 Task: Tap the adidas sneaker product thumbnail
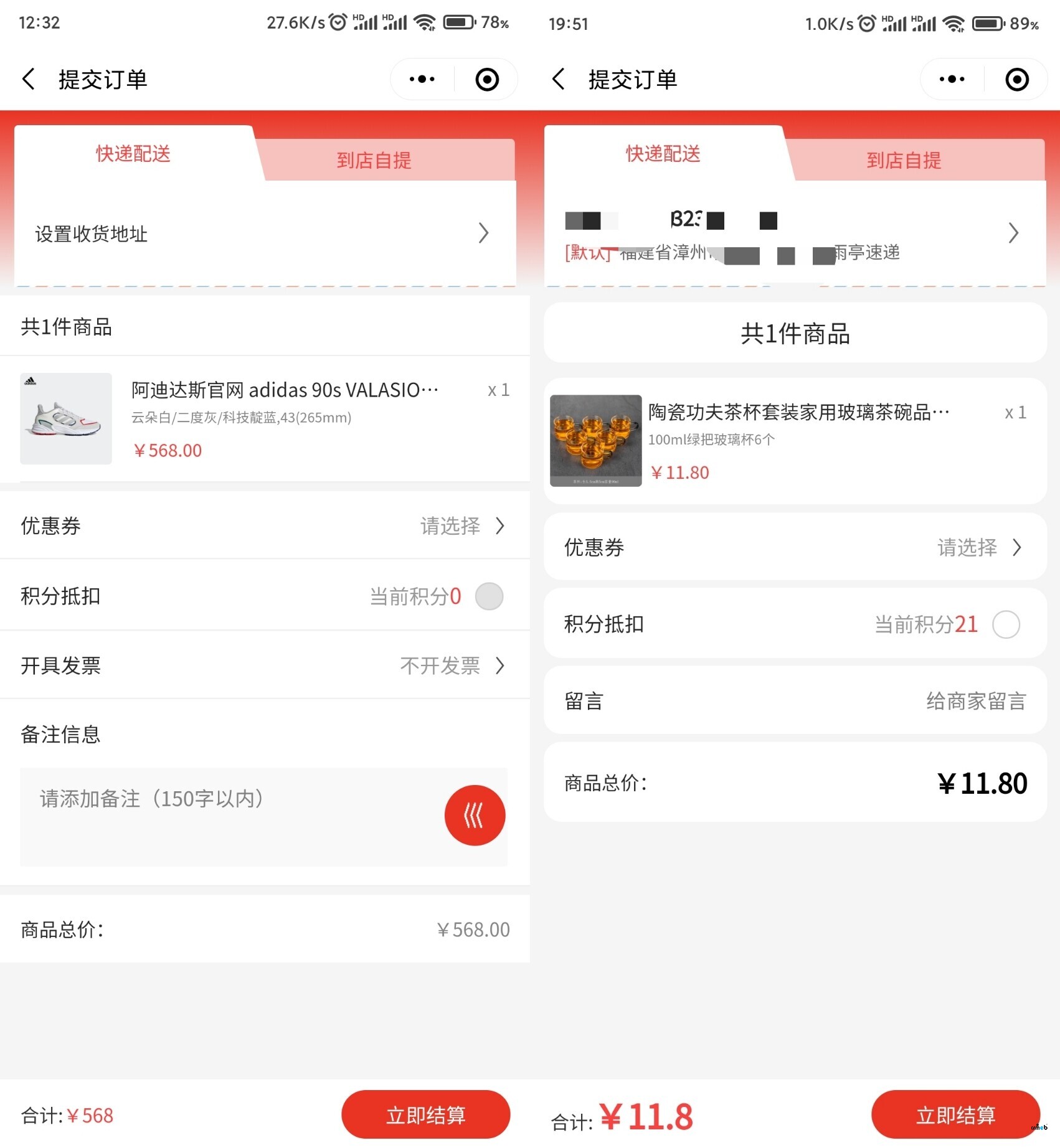coord(65,420)
